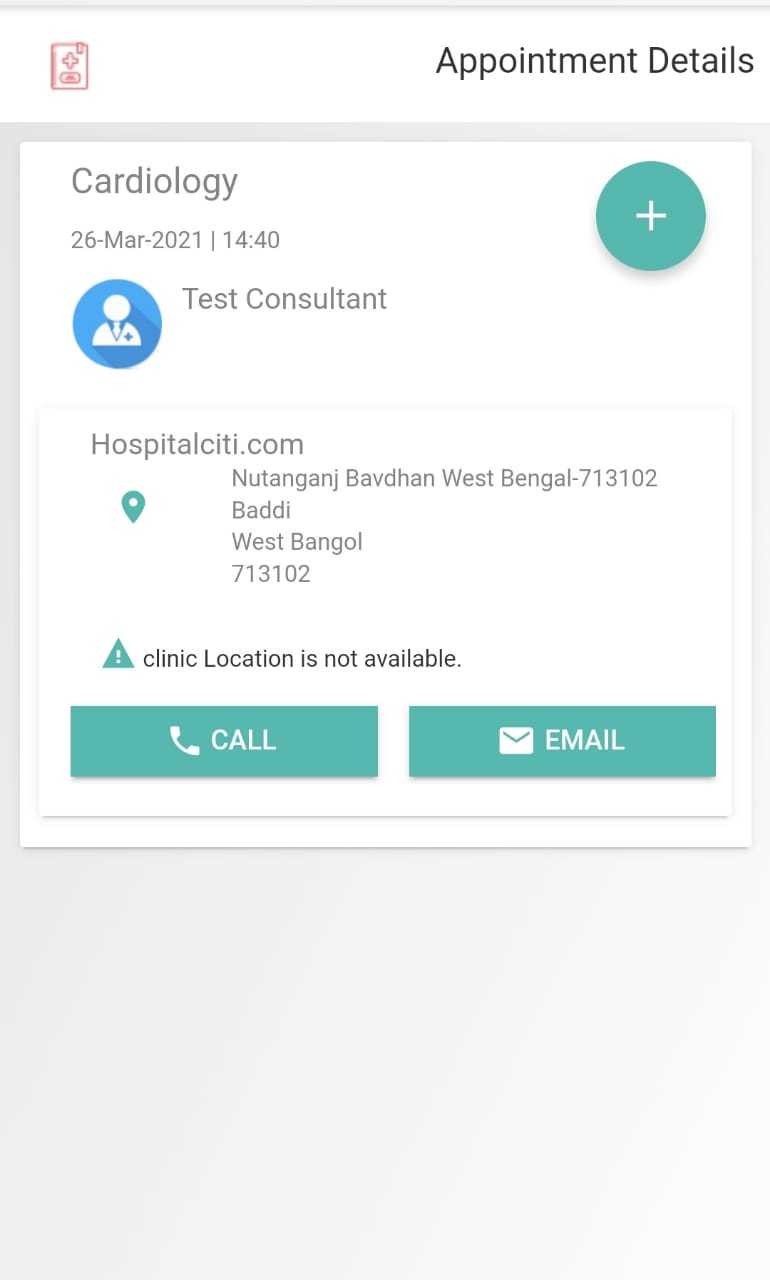770x1280 pixels.
Task: Call the clinic with the CALL button
Action: coord(224,741)
